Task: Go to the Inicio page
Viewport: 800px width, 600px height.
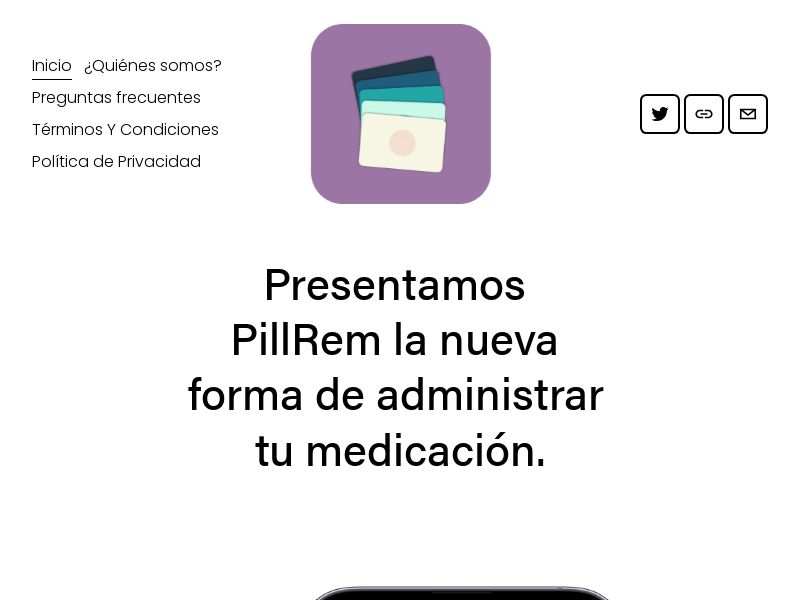Action: [x=52, y=66]
